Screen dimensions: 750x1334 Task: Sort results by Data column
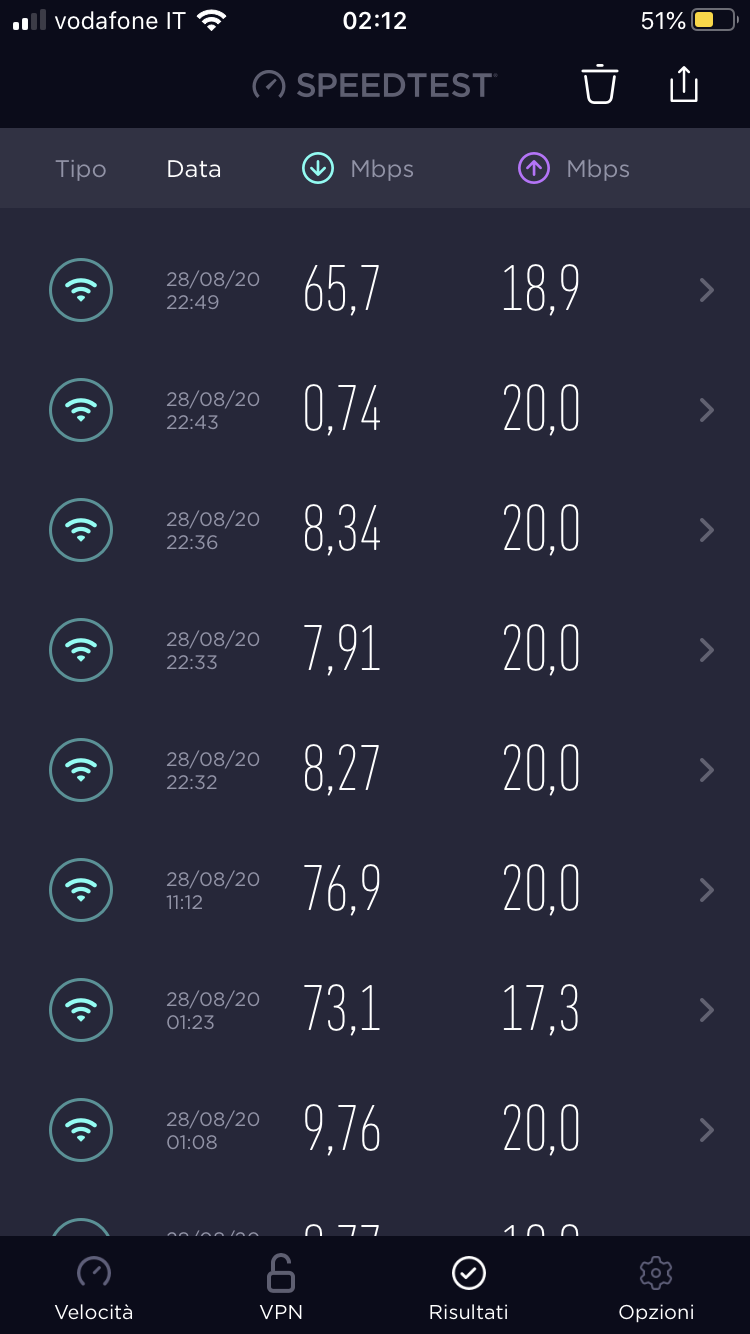coord(194,169)
